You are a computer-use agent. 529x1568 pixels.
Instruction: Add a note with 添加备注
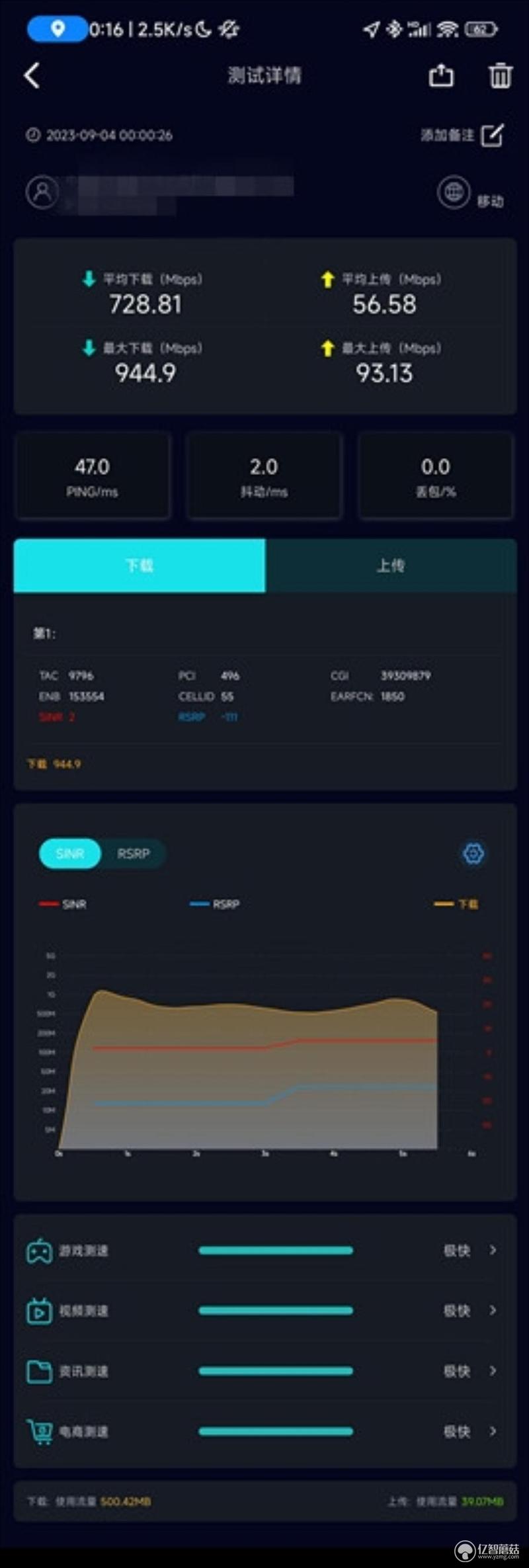tap(463, 135)
